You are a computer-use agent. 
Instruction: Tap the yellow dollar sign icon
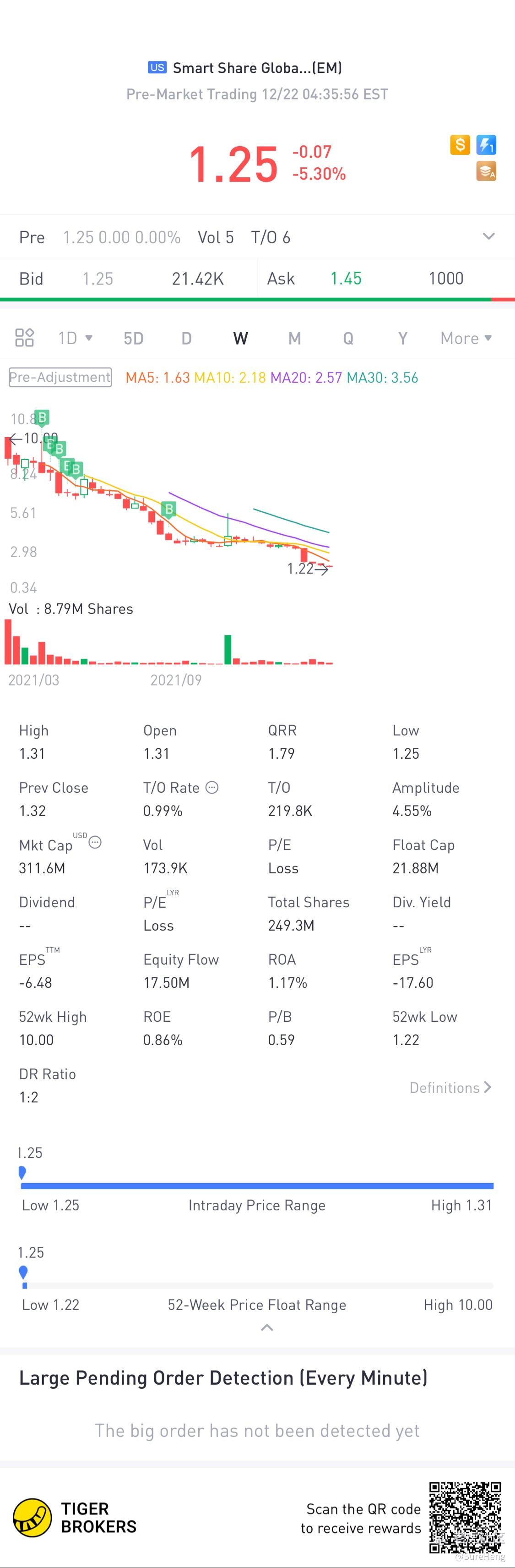tap(460, 145)
